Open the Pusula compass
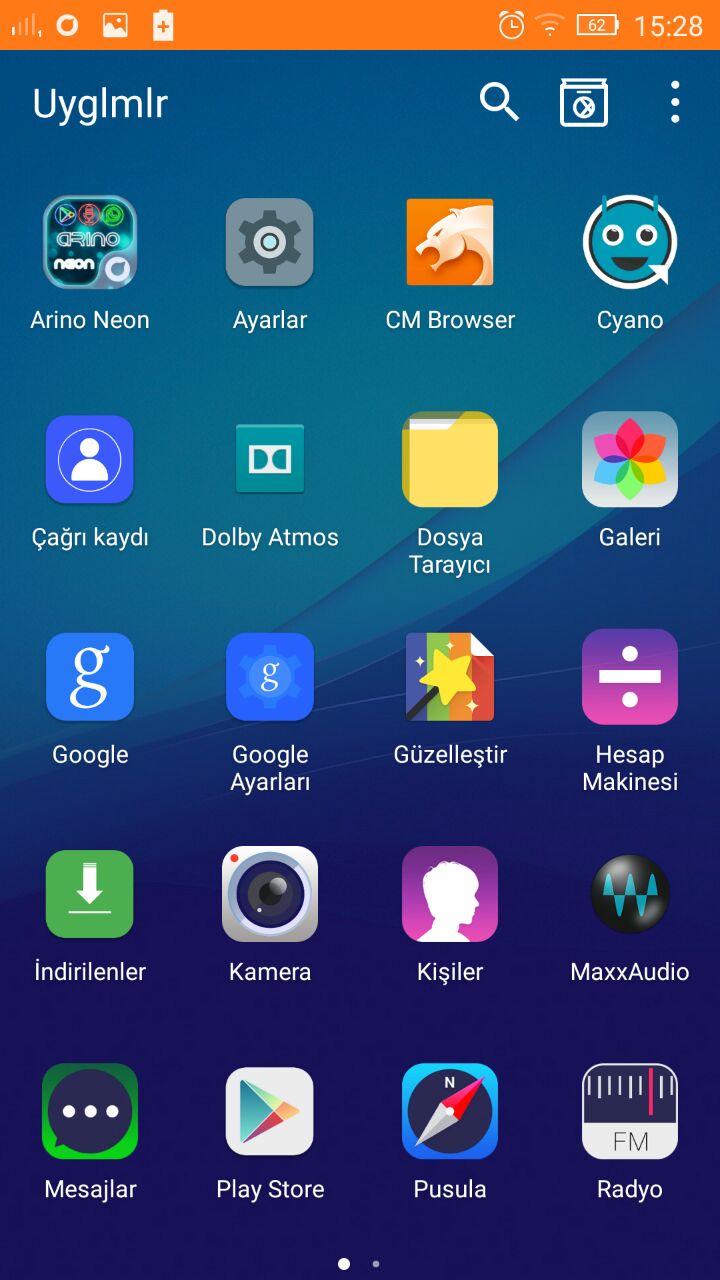The width and height of the screenshot is (720, 1280). [x=450, y=1111]
